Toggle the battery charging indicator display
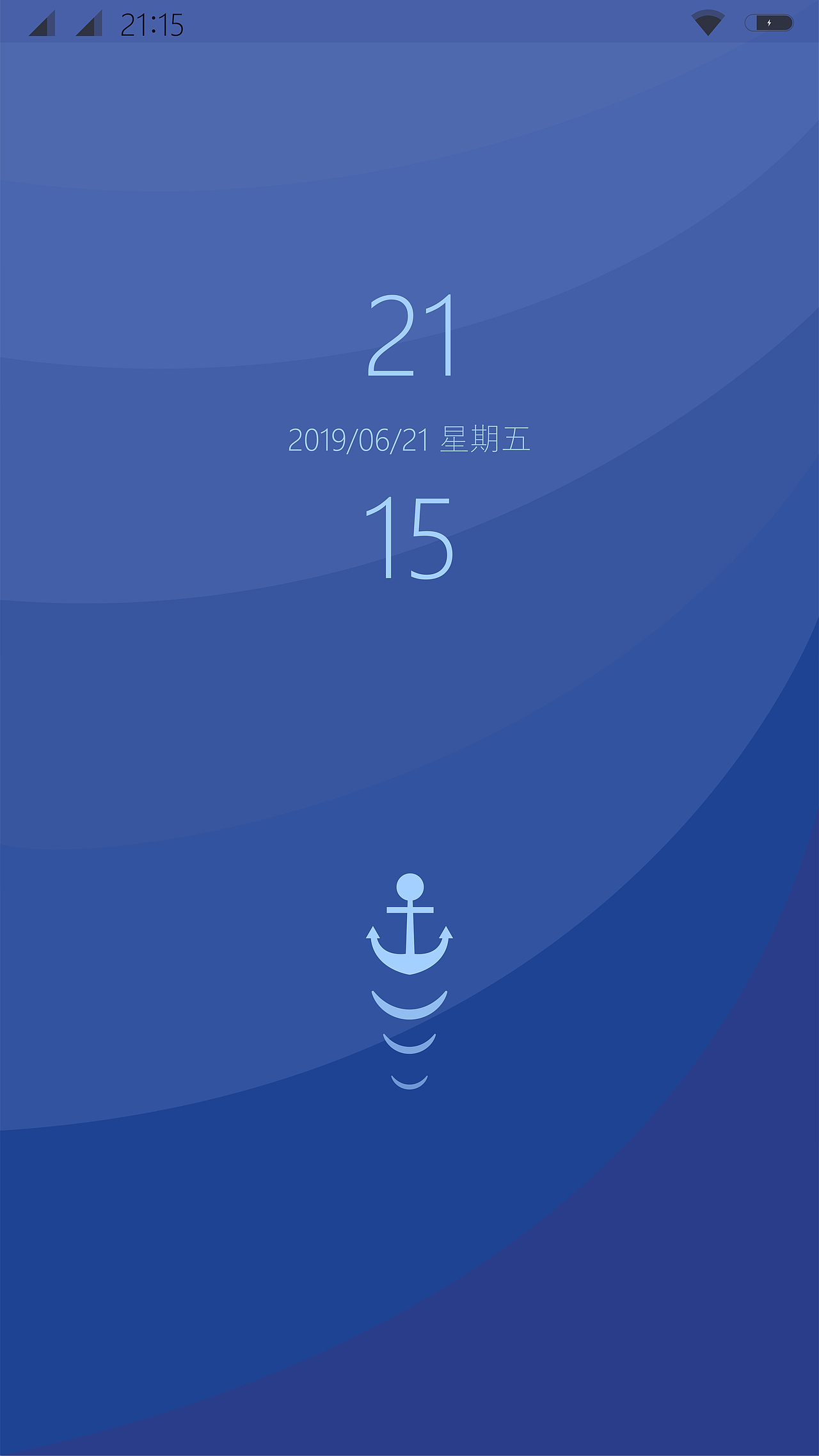 pos(770,22)
